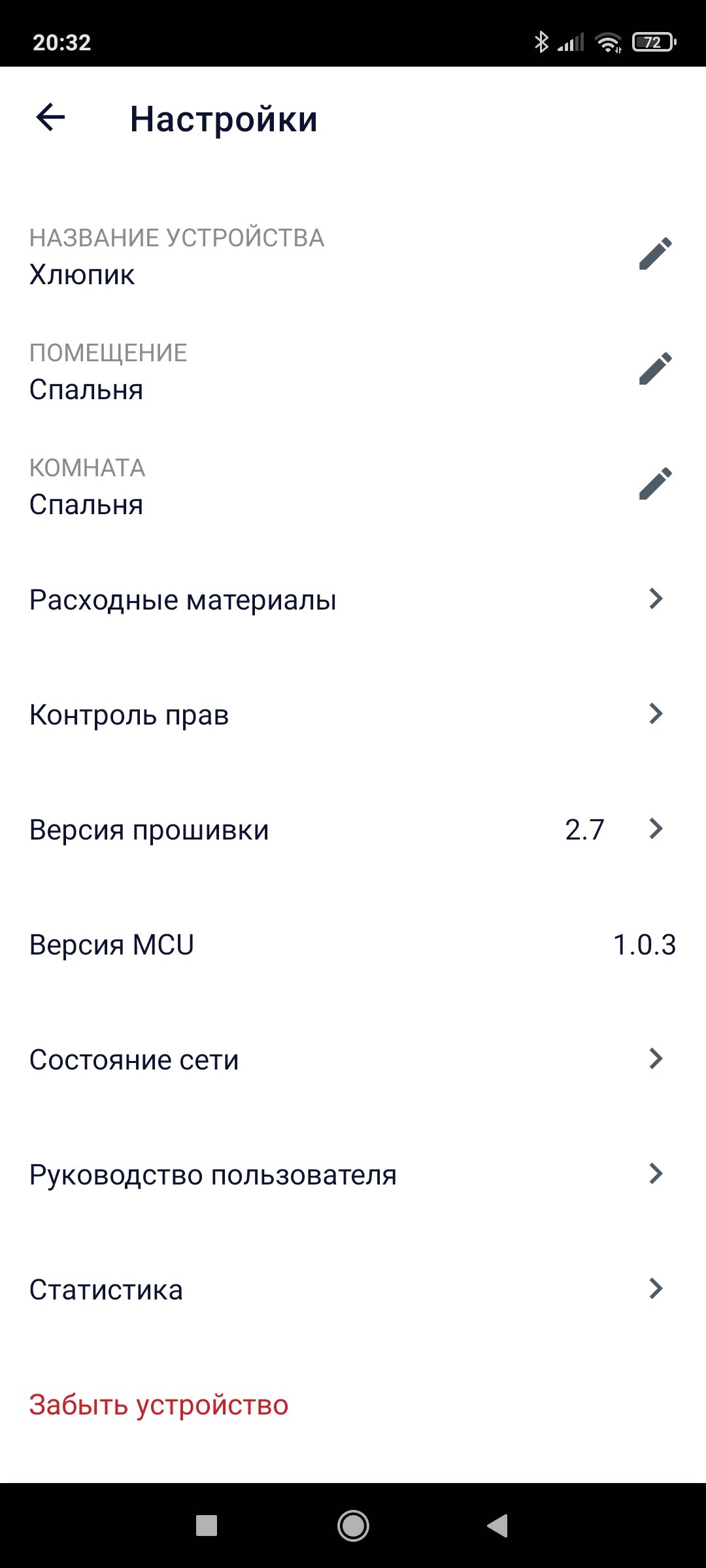706x1568 pixels.
Task: Edit the device name Хлюпик
Action: (655, 254)
